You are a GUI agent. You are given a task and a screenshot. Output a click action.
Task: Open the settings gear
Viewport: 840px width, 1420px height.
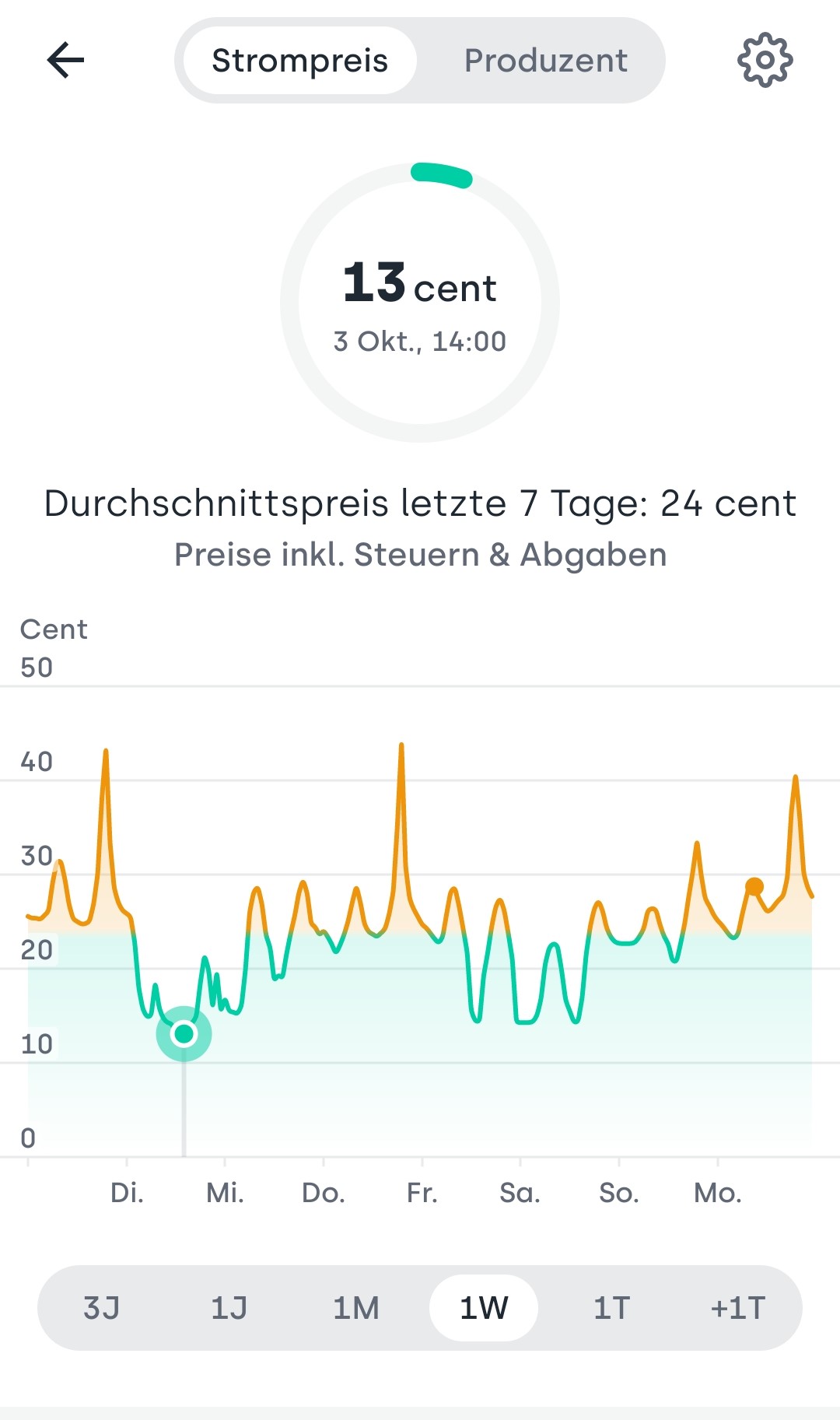(x=765, y=60)
